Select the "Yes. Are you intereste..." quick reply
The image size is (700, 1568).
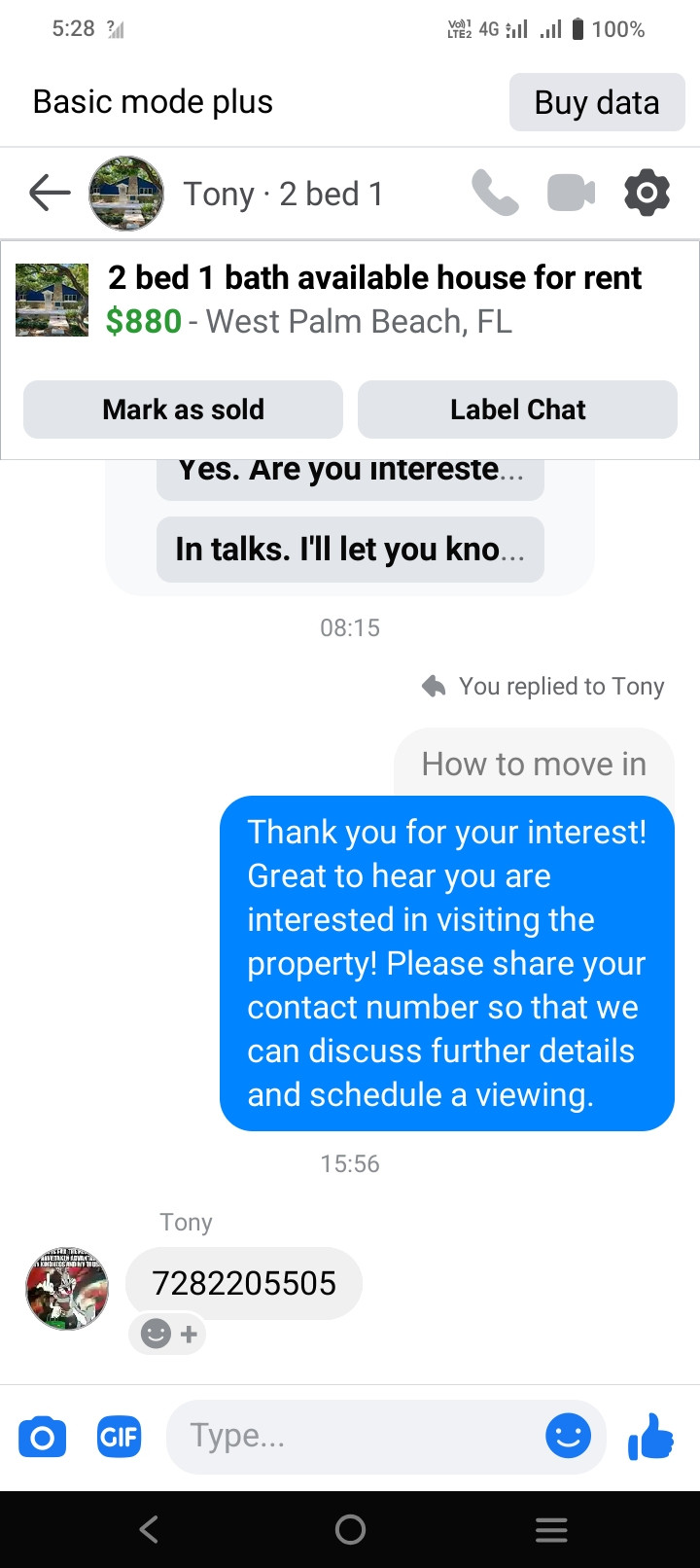pyautogui.click(x=350, y=471)
